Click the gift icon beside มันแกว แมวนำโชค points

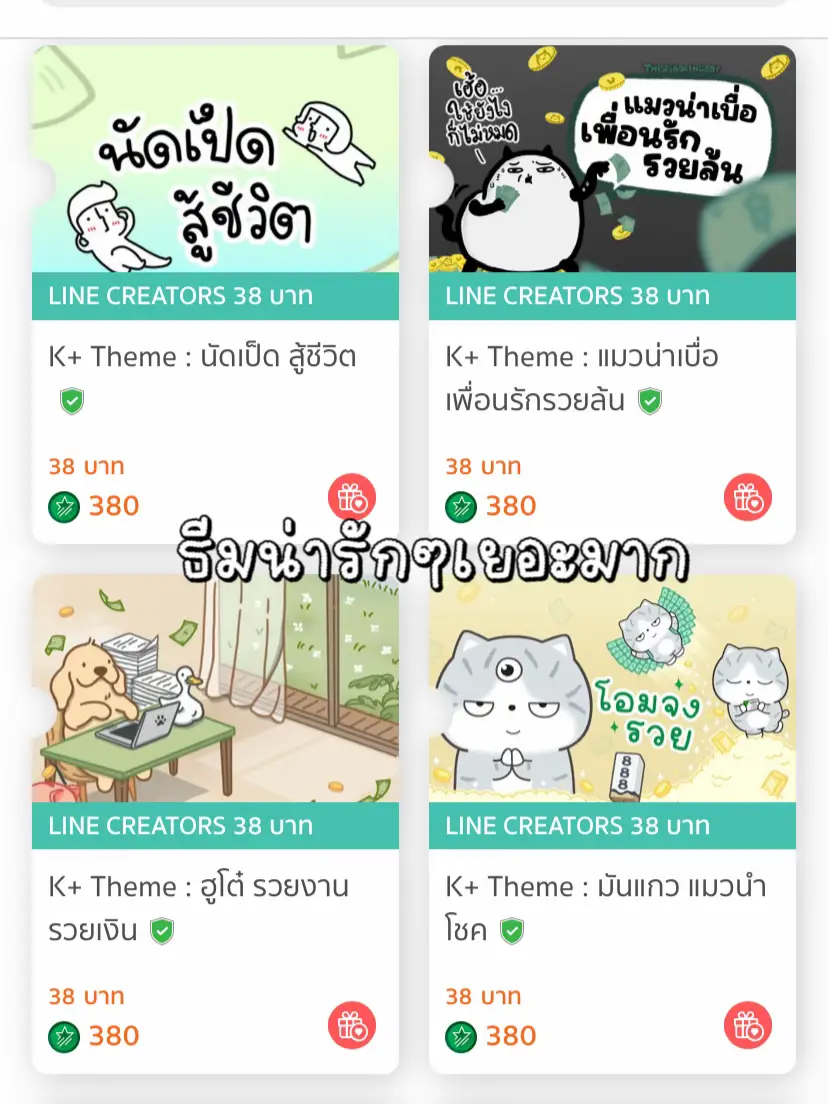click(746, 1027)
